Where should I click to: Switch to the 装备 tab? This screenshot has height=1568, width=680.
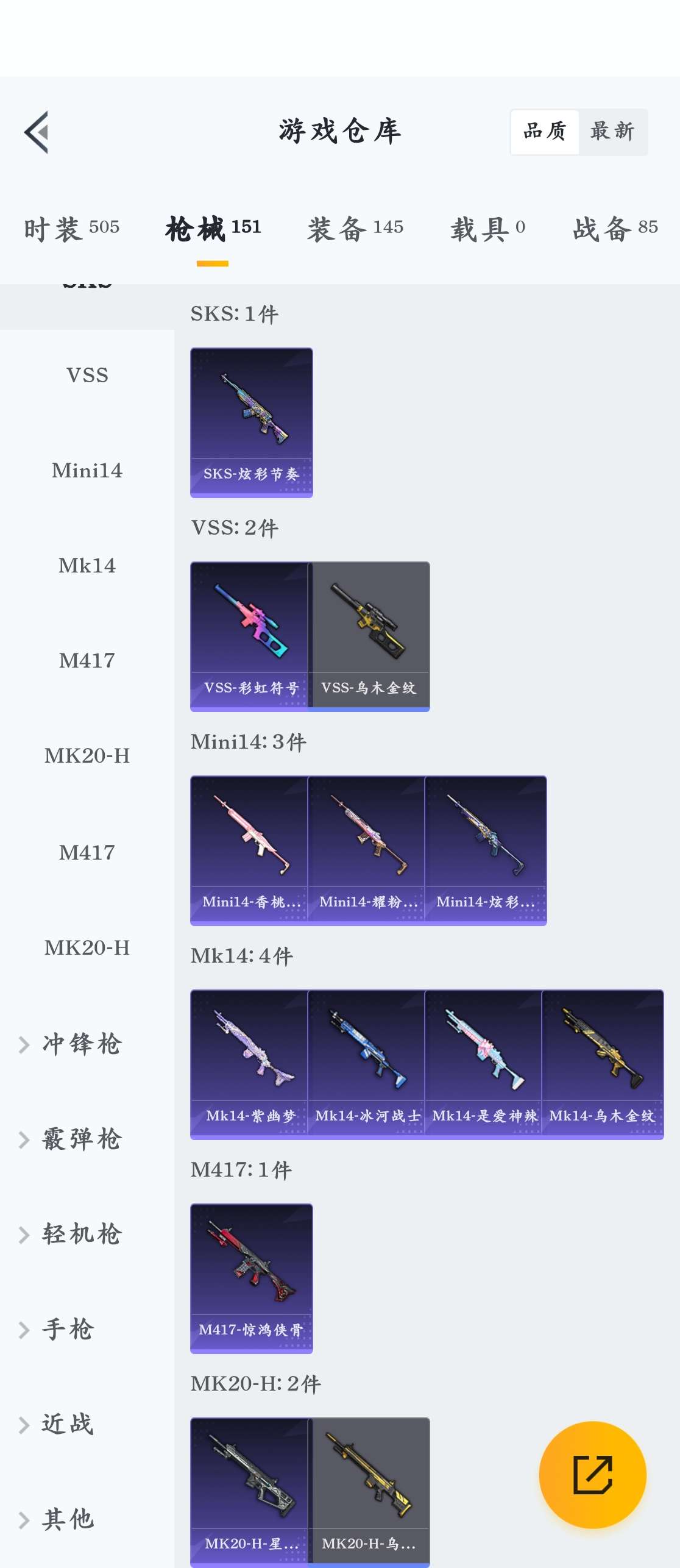(355, 229)
